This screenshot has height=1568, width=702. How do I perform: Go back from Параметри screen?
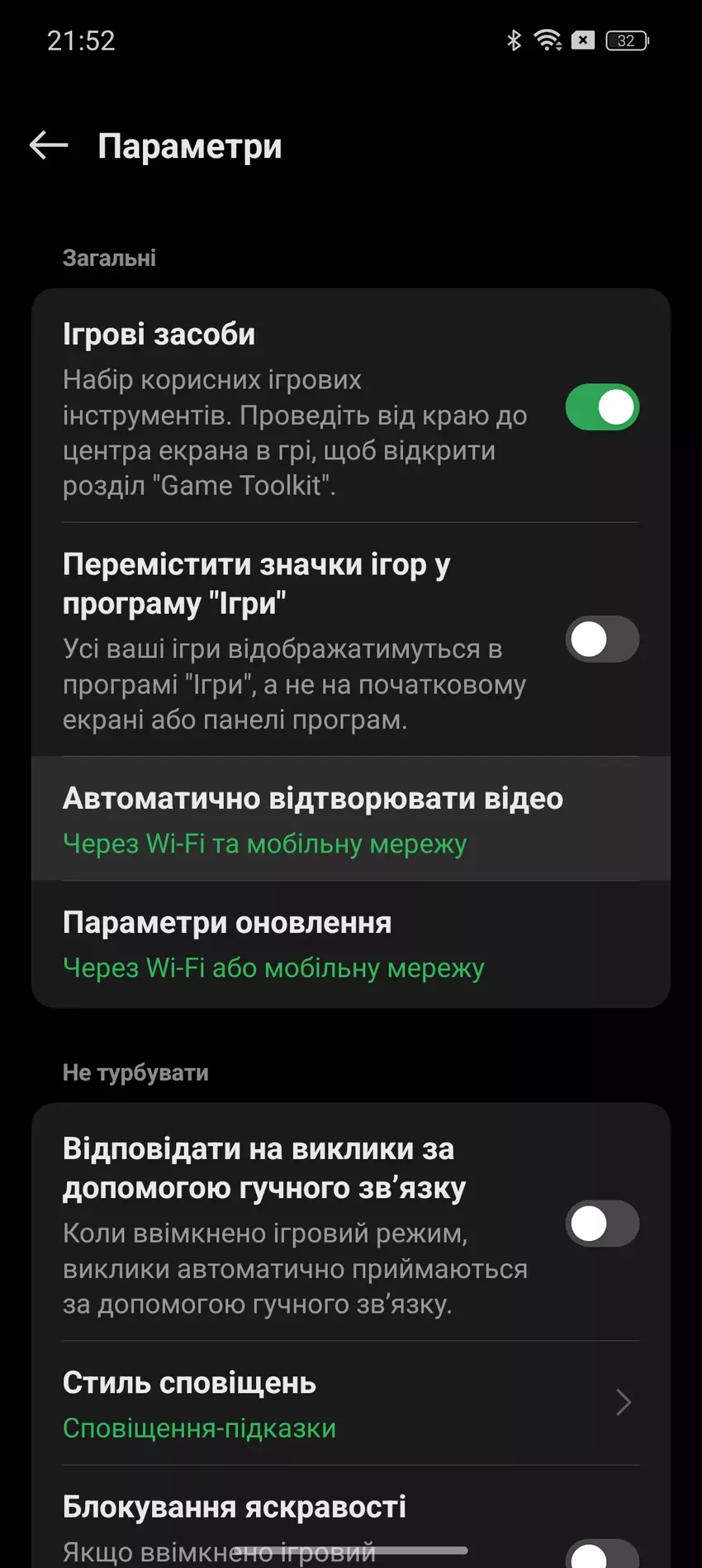[49, 145]
